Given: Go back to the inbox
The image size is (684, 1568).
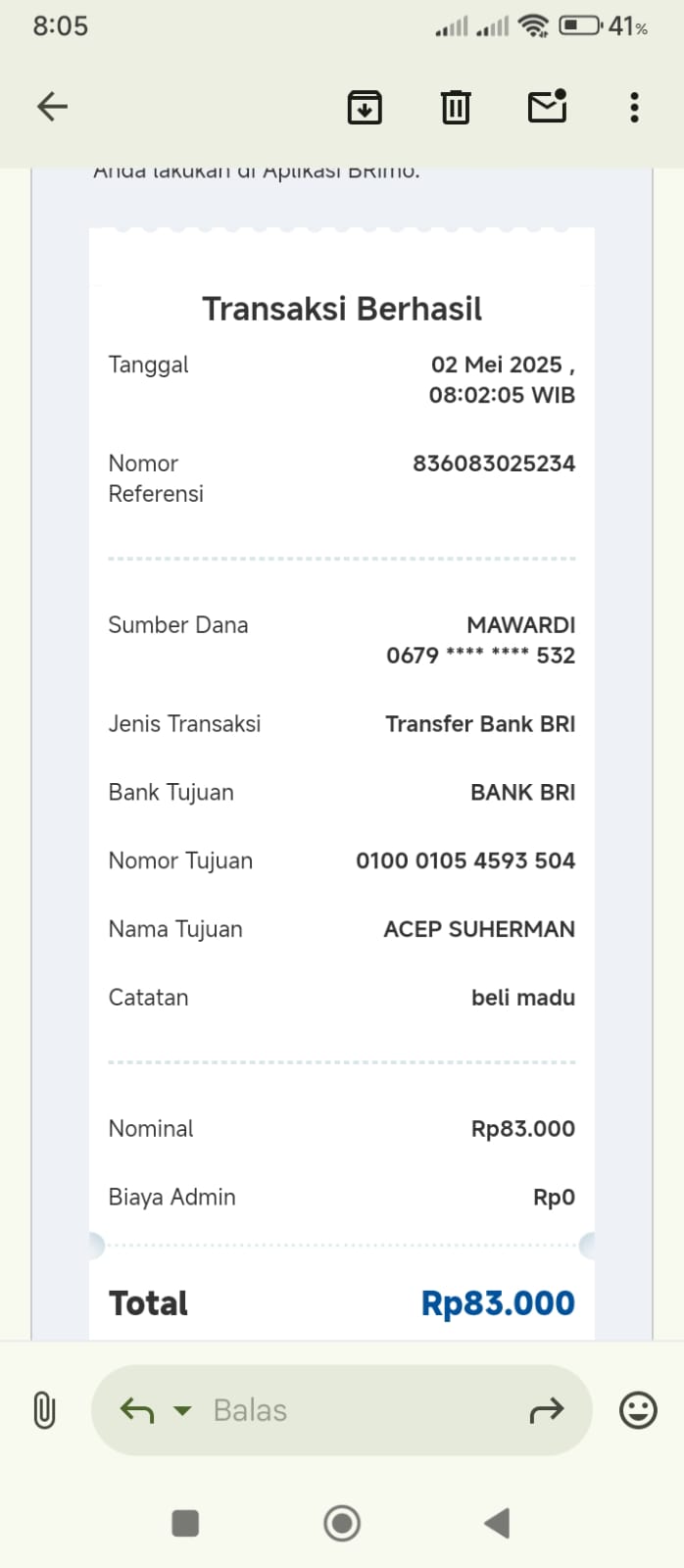Looking at the screenshot, I should tap(52, 106).
